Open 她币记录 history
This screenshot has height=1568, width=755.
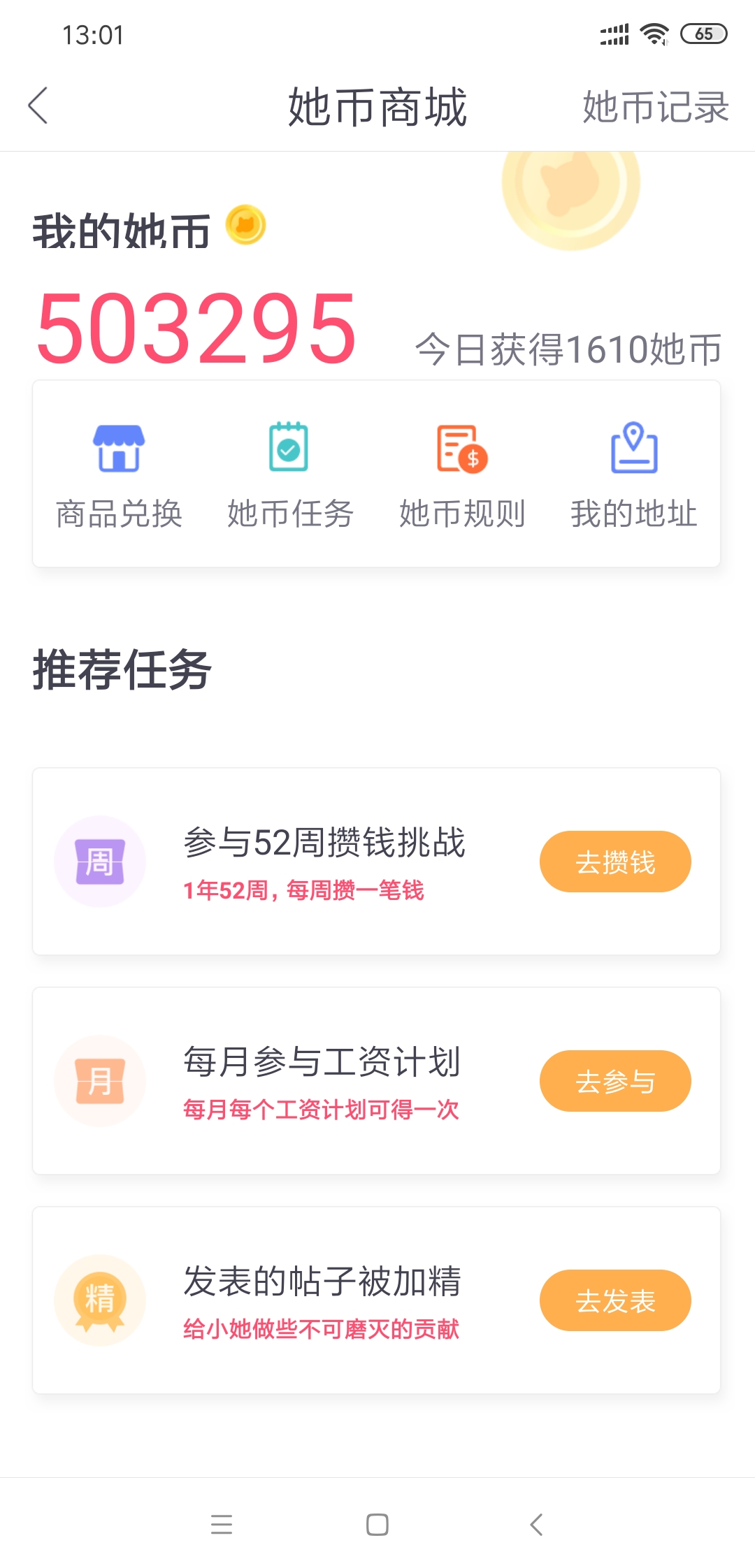(x=656, y=107)
